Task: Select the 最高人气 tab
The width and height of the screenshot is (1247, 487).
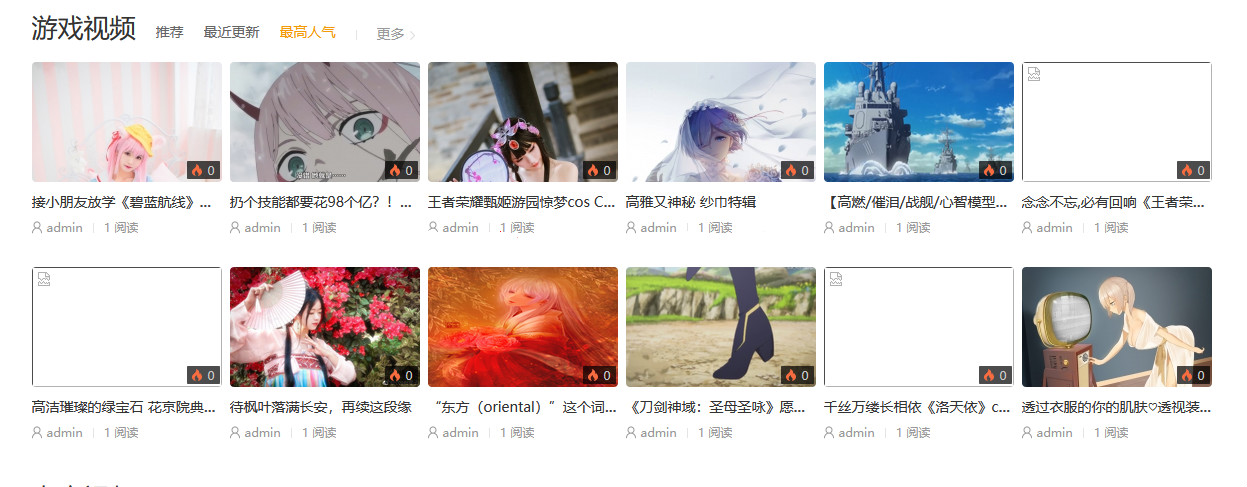Action: pyautogui.click(x=307, y=32)
